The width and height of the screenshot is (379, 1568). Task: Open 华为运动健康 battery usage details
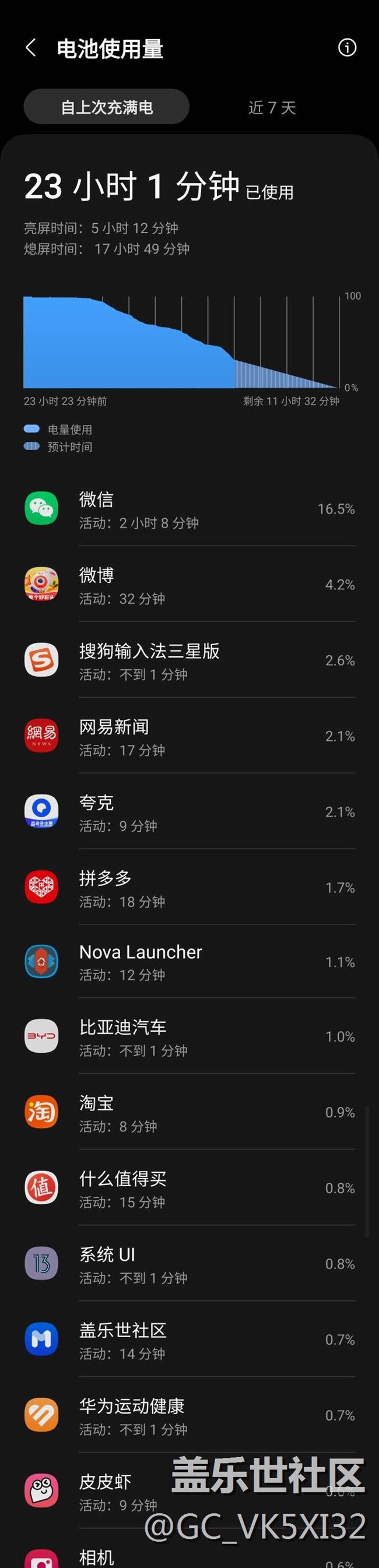[189, 1416]
